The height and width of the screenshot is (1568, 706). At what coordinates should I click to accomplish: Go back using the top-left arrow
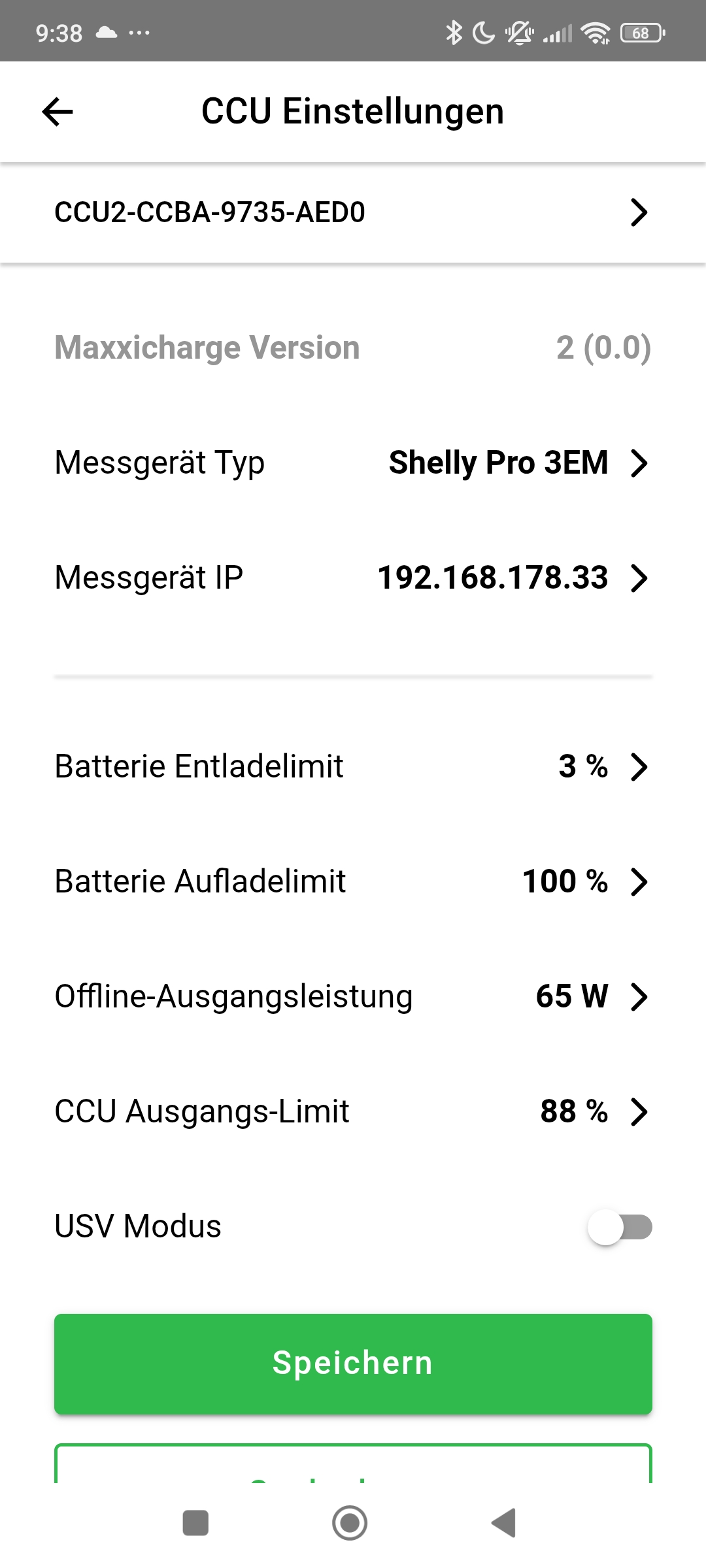(58, 112)
